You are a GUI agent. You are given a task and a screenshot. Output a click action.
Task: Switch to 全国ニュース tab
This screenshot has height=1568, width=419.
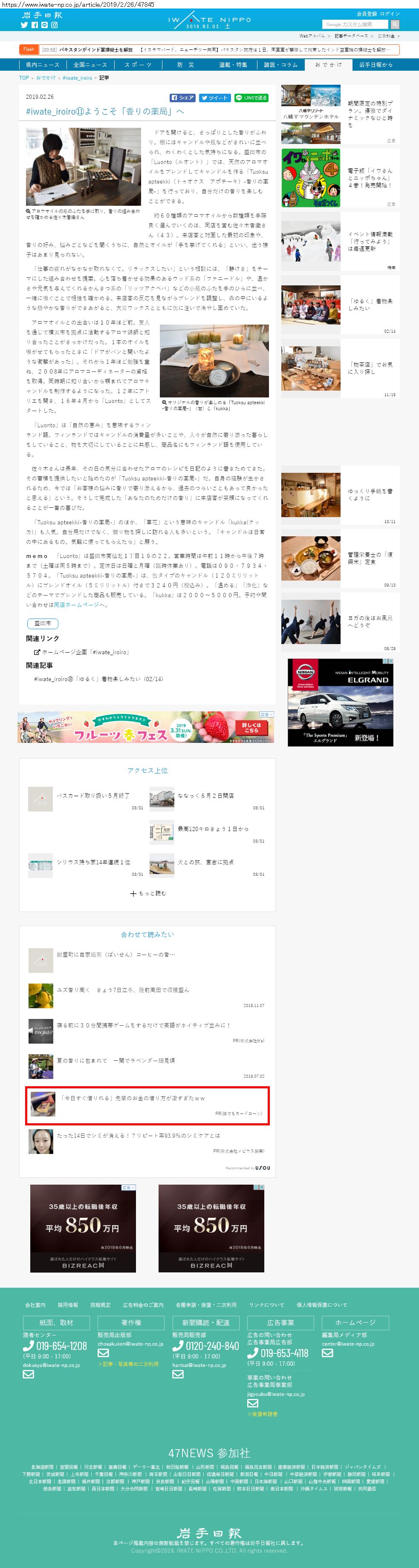tap(90, 64)
